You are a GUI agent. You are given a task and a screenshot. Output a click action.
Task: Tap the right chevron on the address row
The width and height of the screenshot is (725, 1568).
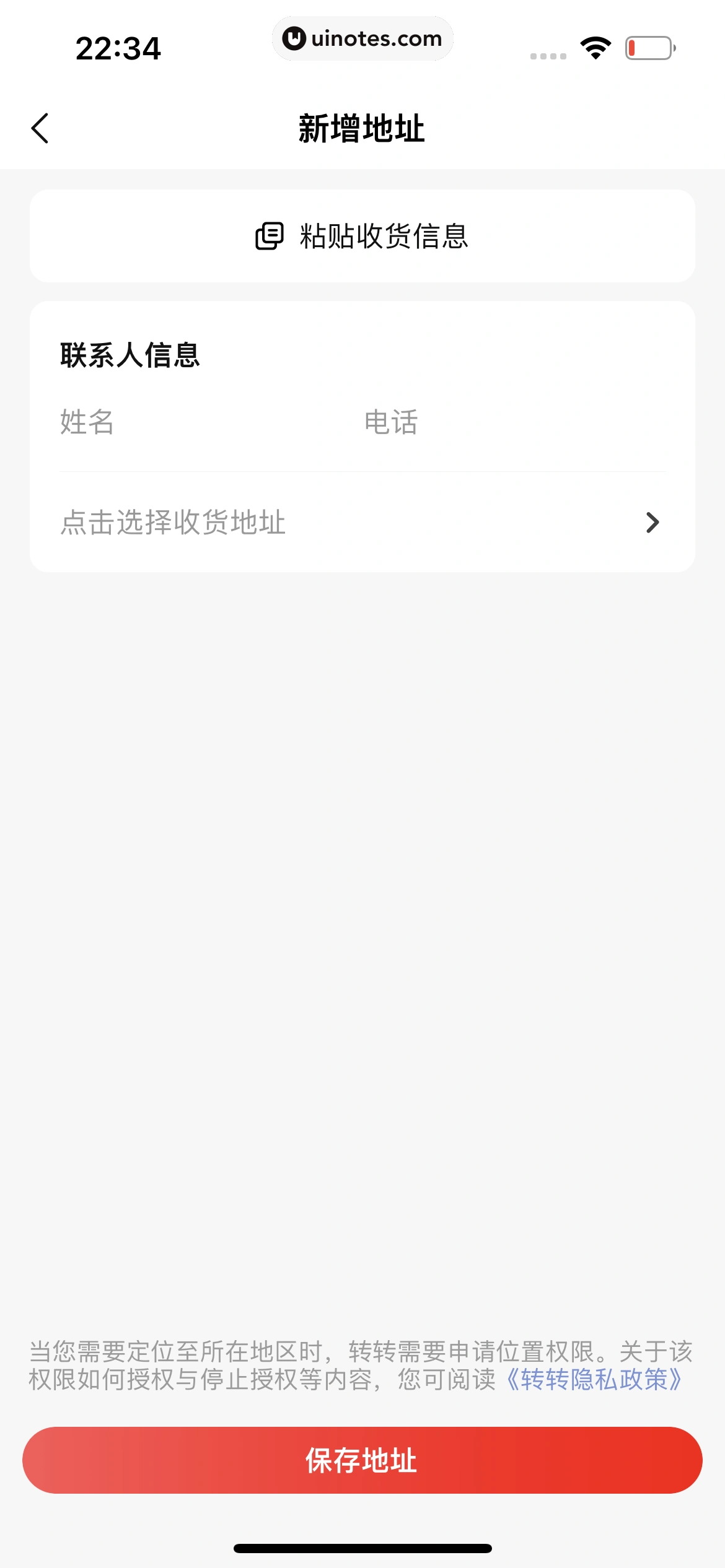click(651, 523)
